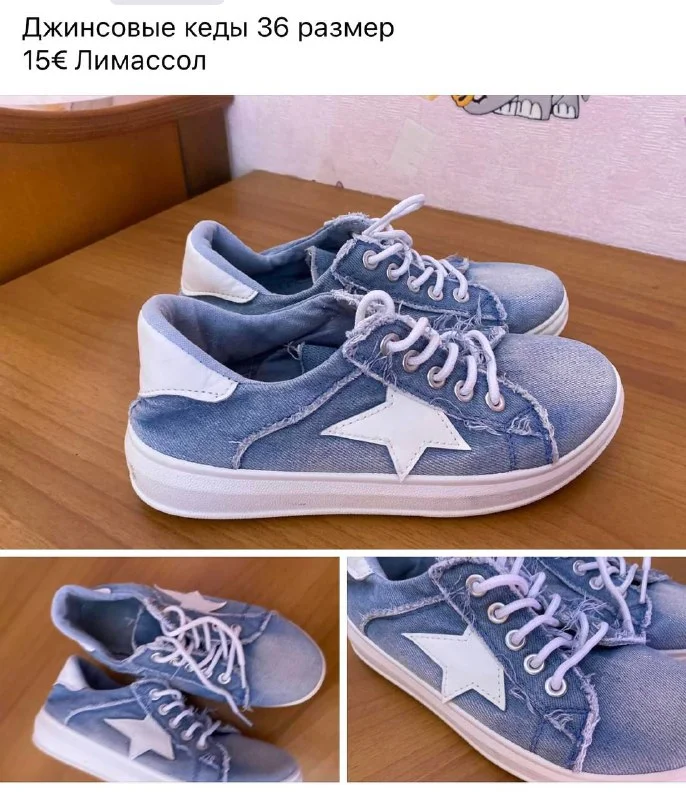Viewport: 686px width, 800px height.
Task: Open the large side-view photo of denim sneakers
Action: 343,320
